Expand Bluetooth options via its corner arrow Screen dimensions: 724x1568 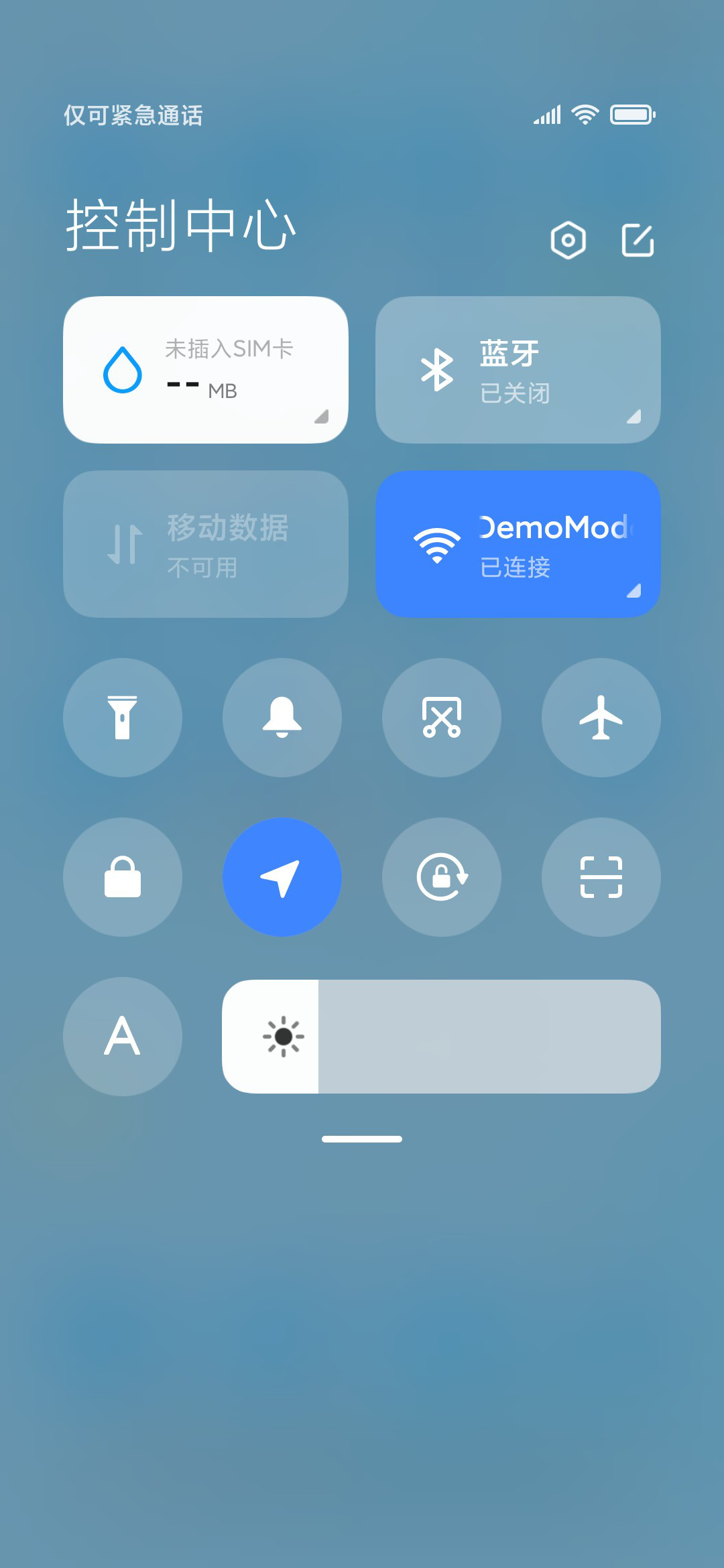click(x=634, y=417)
